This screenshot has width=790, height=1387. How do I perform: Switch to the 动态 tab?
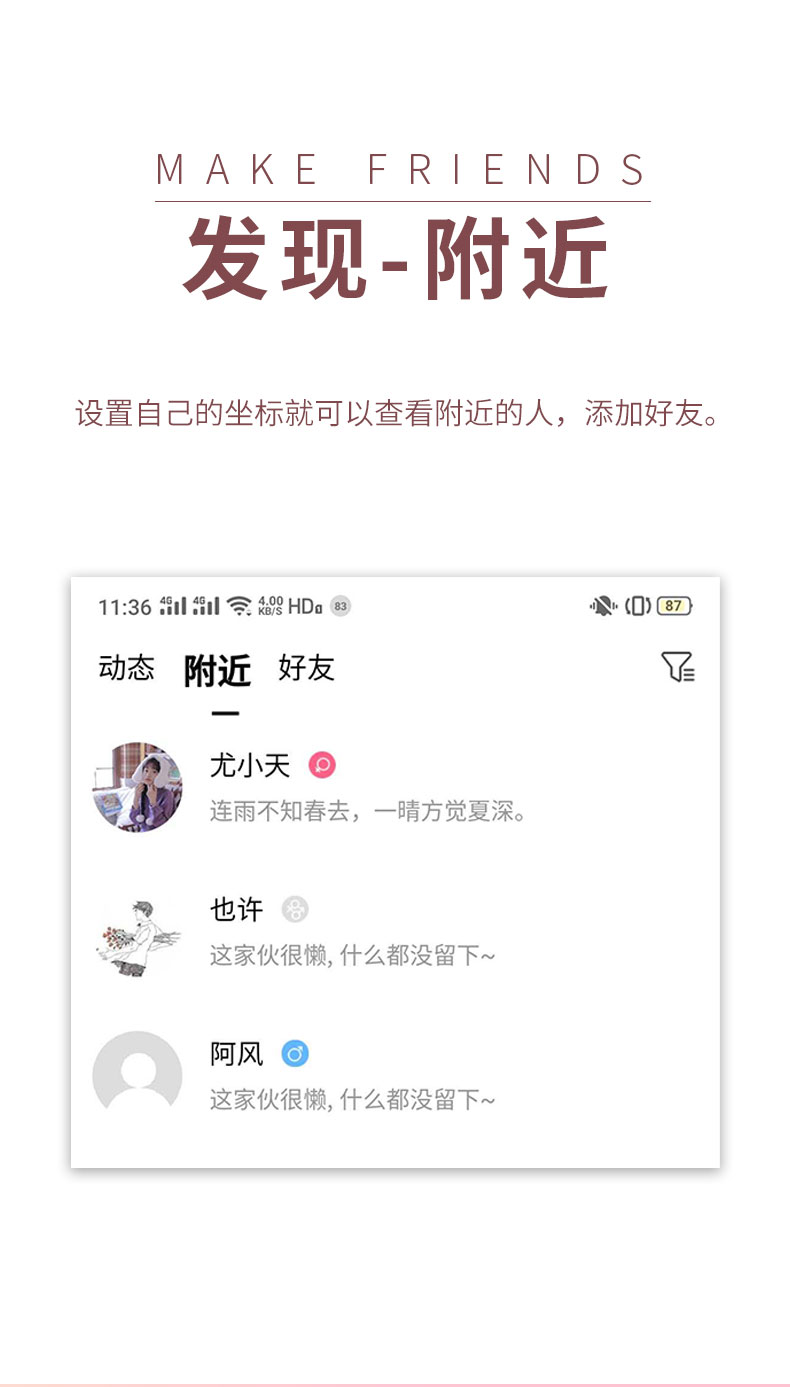(128, 667)
